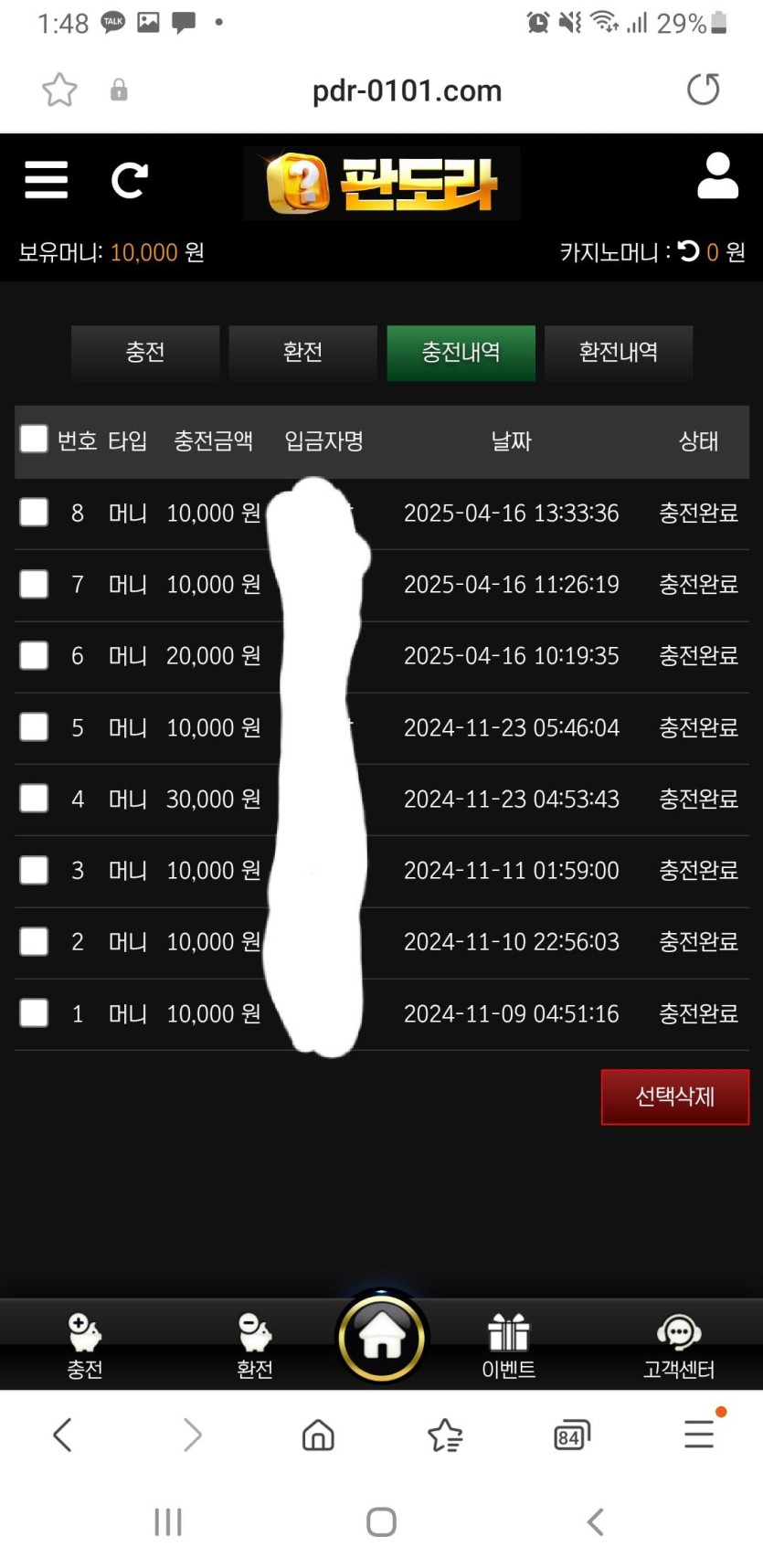763x1568 pixels.
Task: Open 환전 in the bottom navigation
Action: (254, 1344)
